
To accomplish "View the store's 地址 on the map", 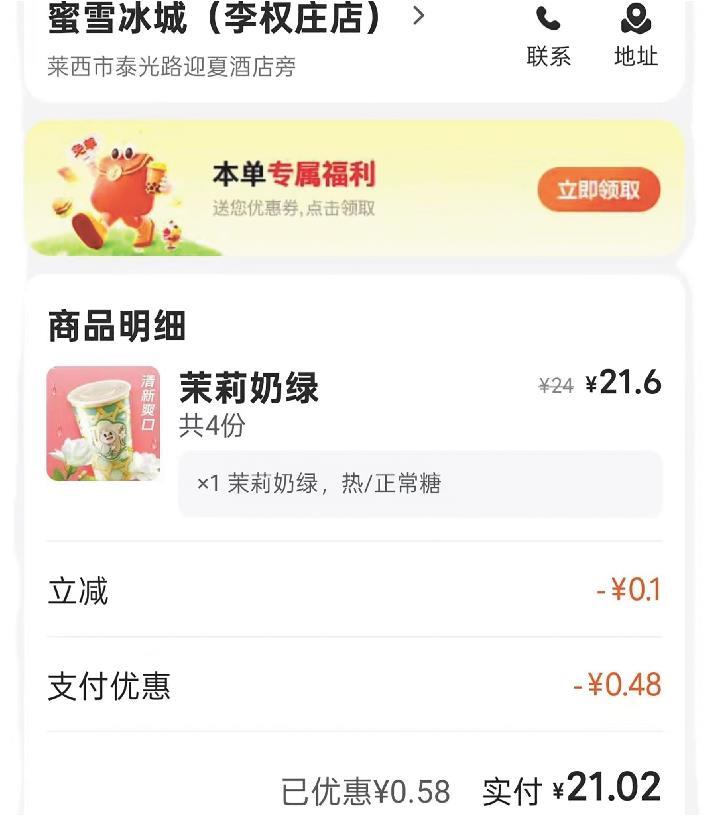I will (636, 34).
